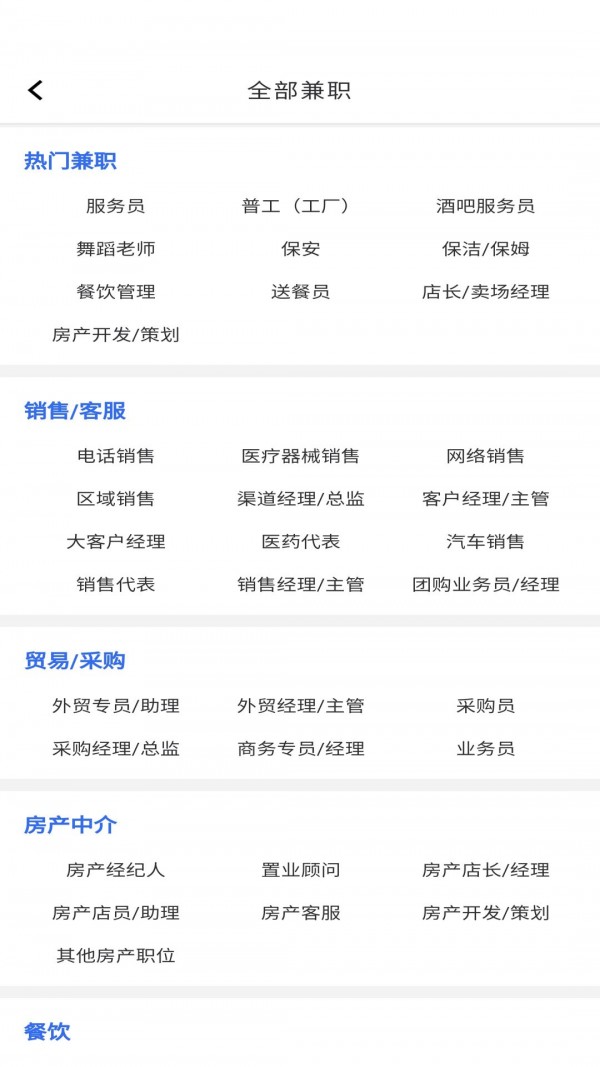600x1067 pixels.
Task: Select 团购业务员/经理 category
Action: 485,585
